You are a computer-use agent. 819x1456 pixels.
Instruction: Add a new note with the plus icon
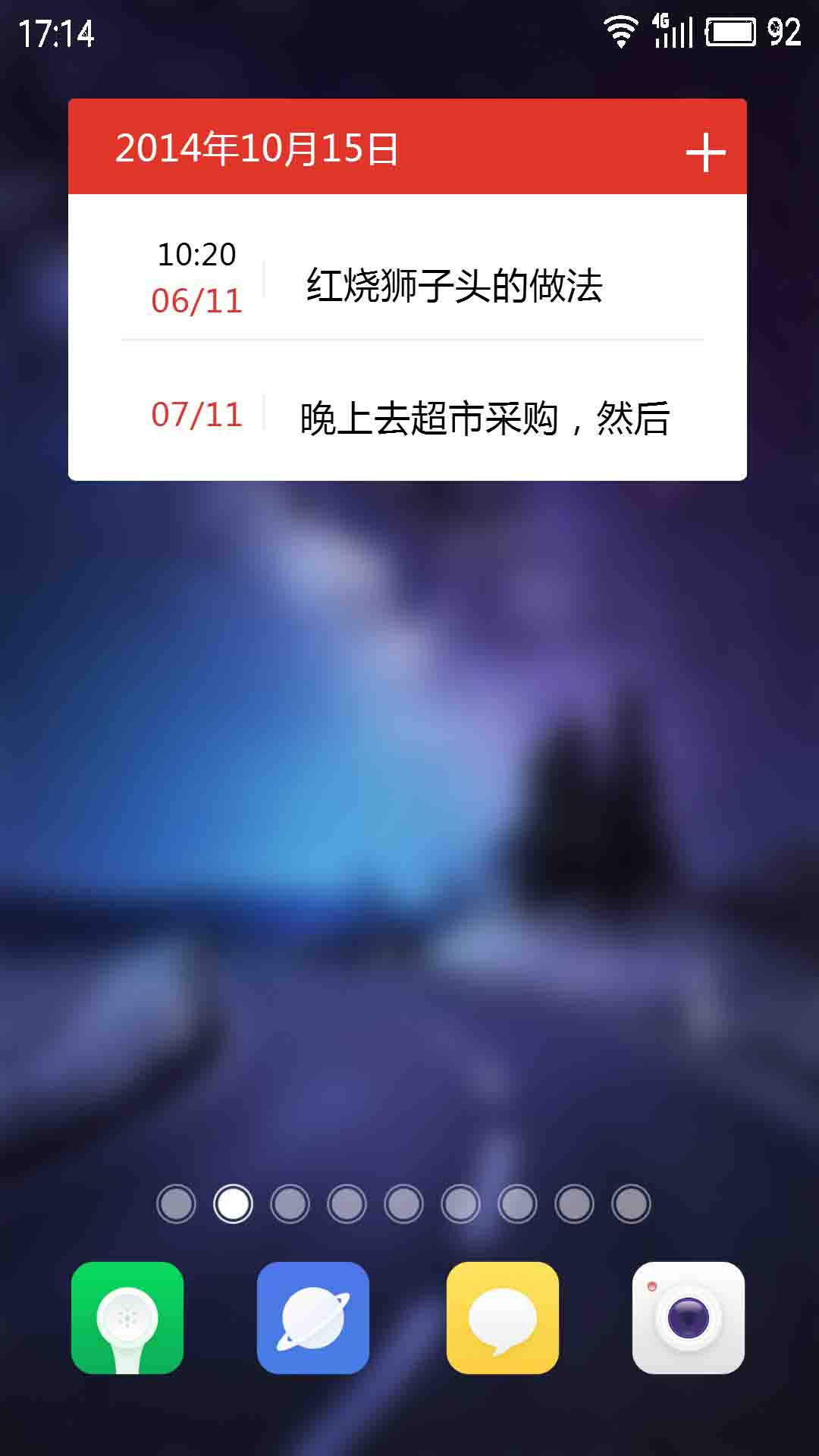click(x=705, y=152)
